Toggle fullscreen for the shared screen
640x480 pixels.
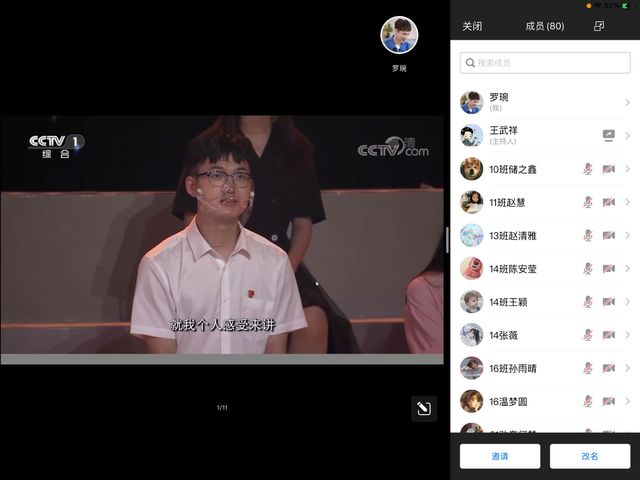(x=424, y=408)
